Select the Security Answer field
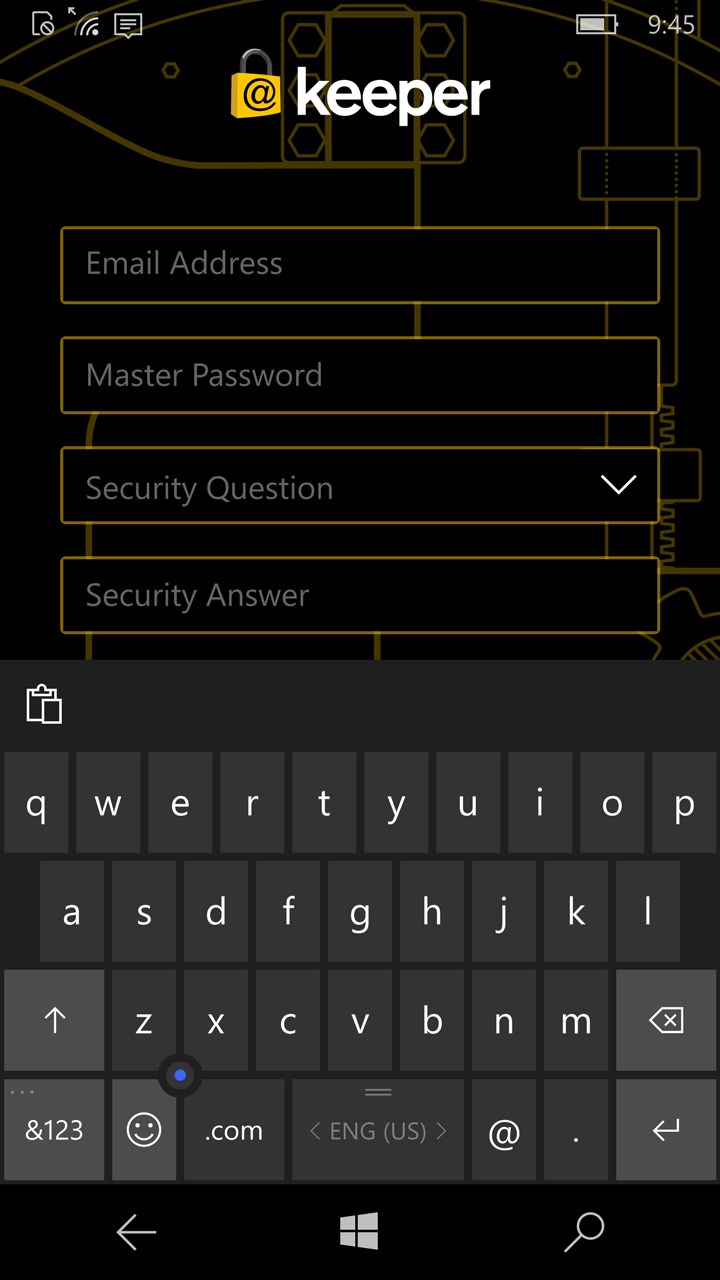 coord(360,596)
